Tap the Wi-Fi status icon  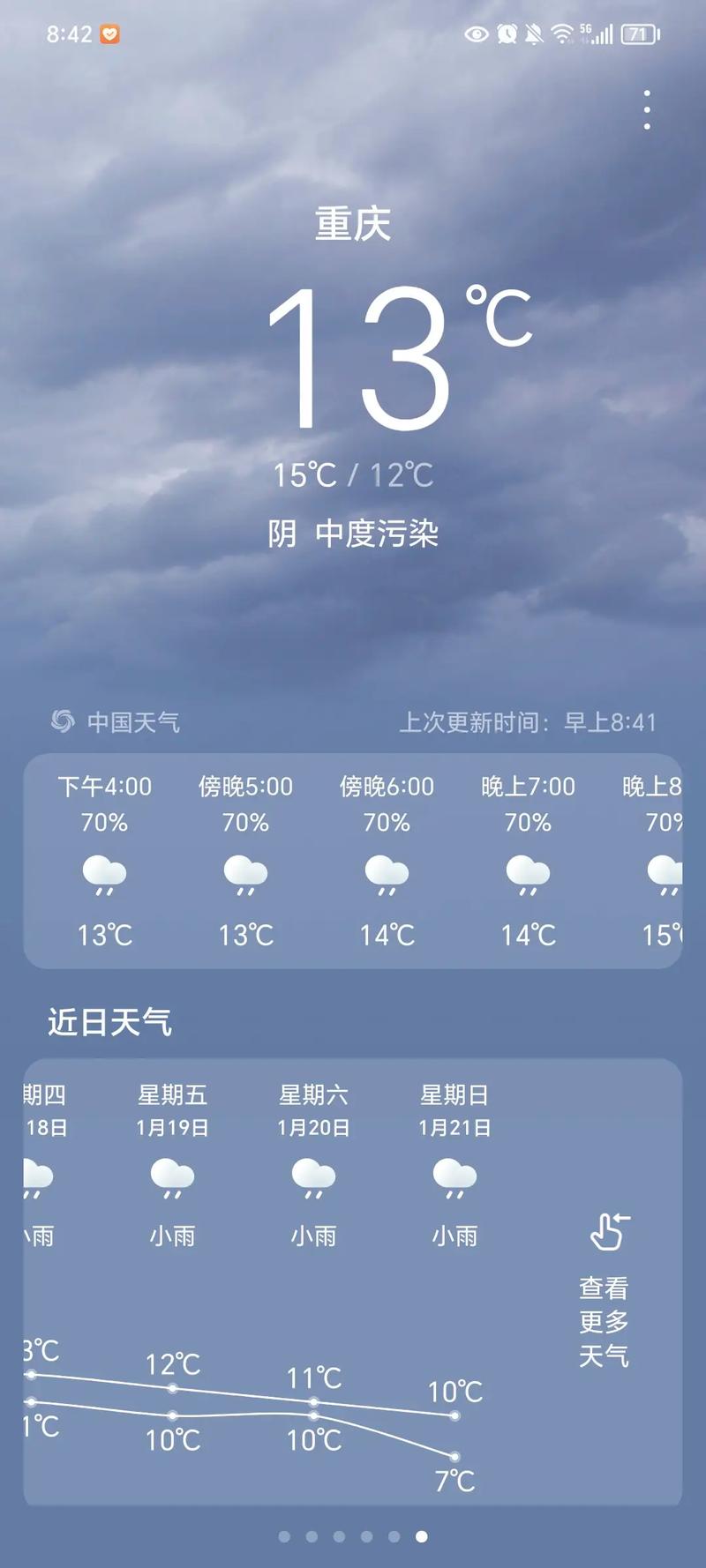[x=562, y=34]
